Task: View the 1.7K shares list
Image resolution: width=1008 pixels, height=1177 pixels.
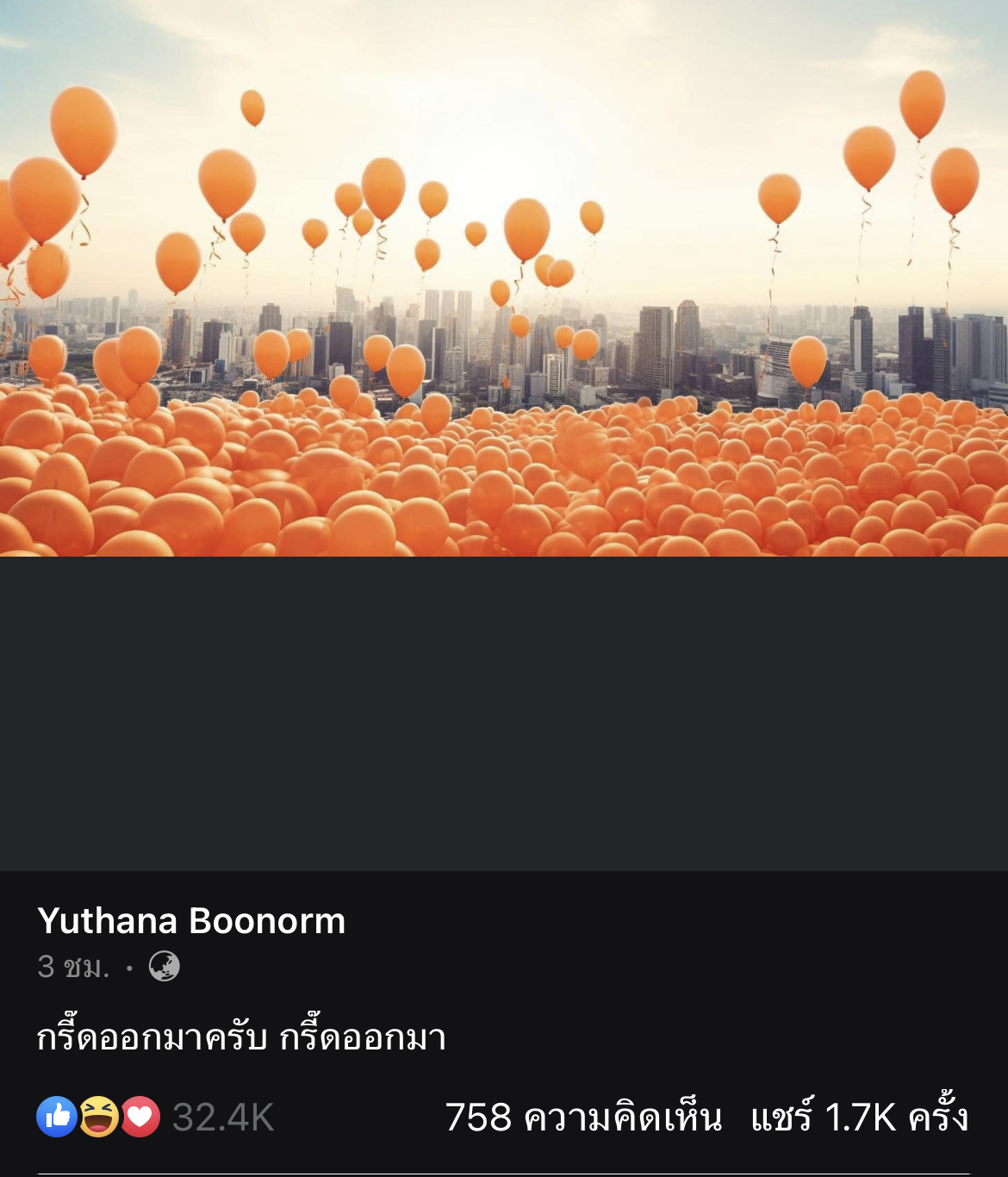Action: pyautogui.click(x=859, y=1118)
